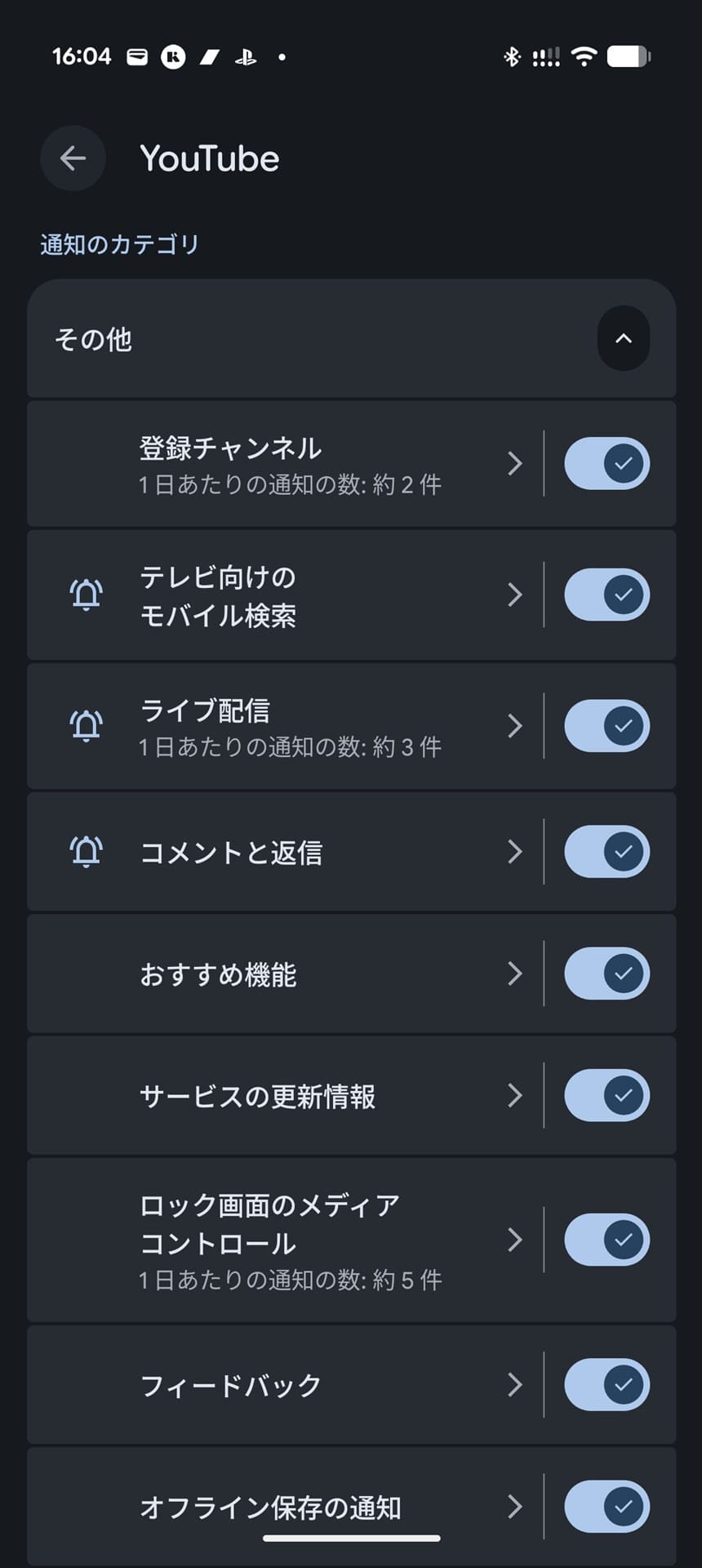The width and height of the screenshot is (702, 1568).
Task: Toggle off ライブ配信 notifications
Action: click(x=606, y=726)
